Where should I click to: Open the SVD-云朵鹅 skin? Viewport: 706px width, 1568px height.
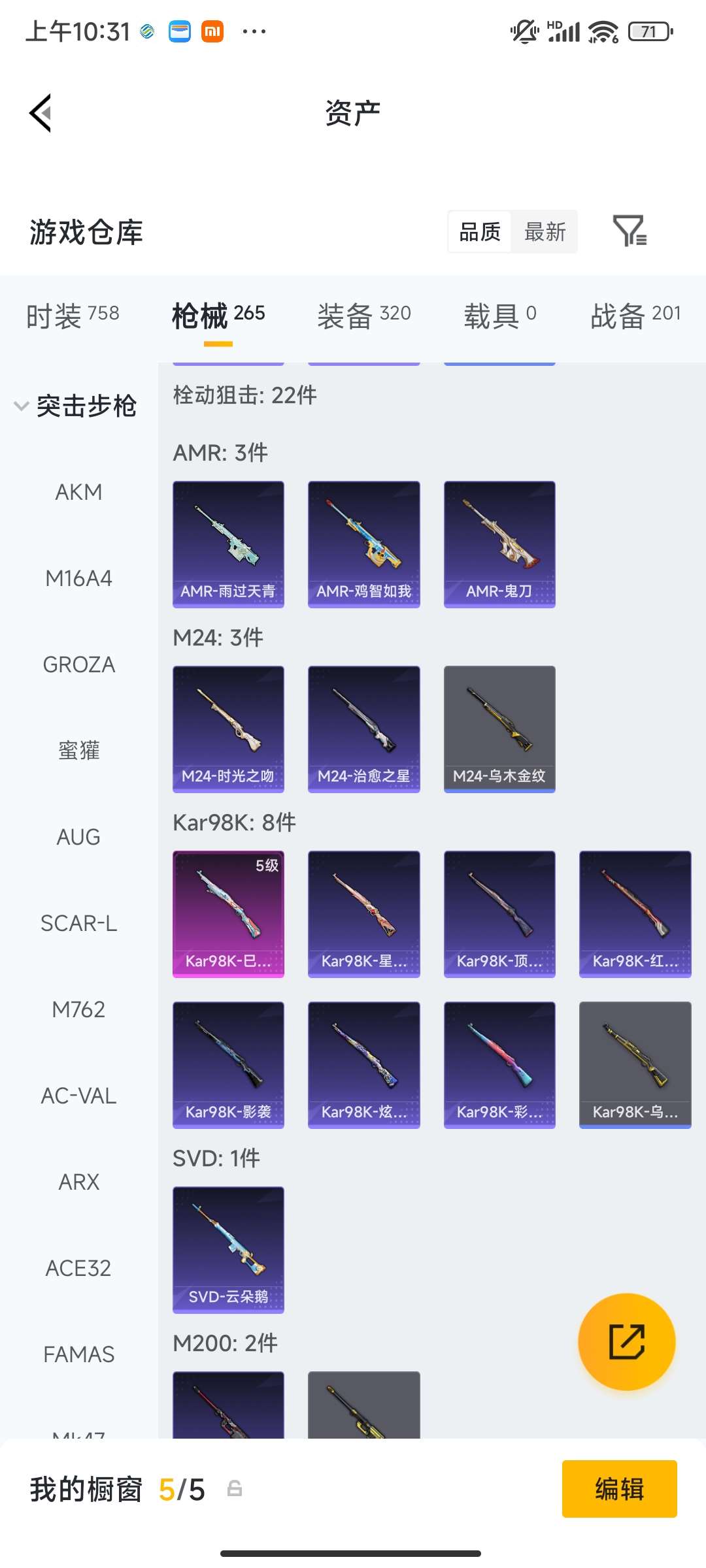228,1249
